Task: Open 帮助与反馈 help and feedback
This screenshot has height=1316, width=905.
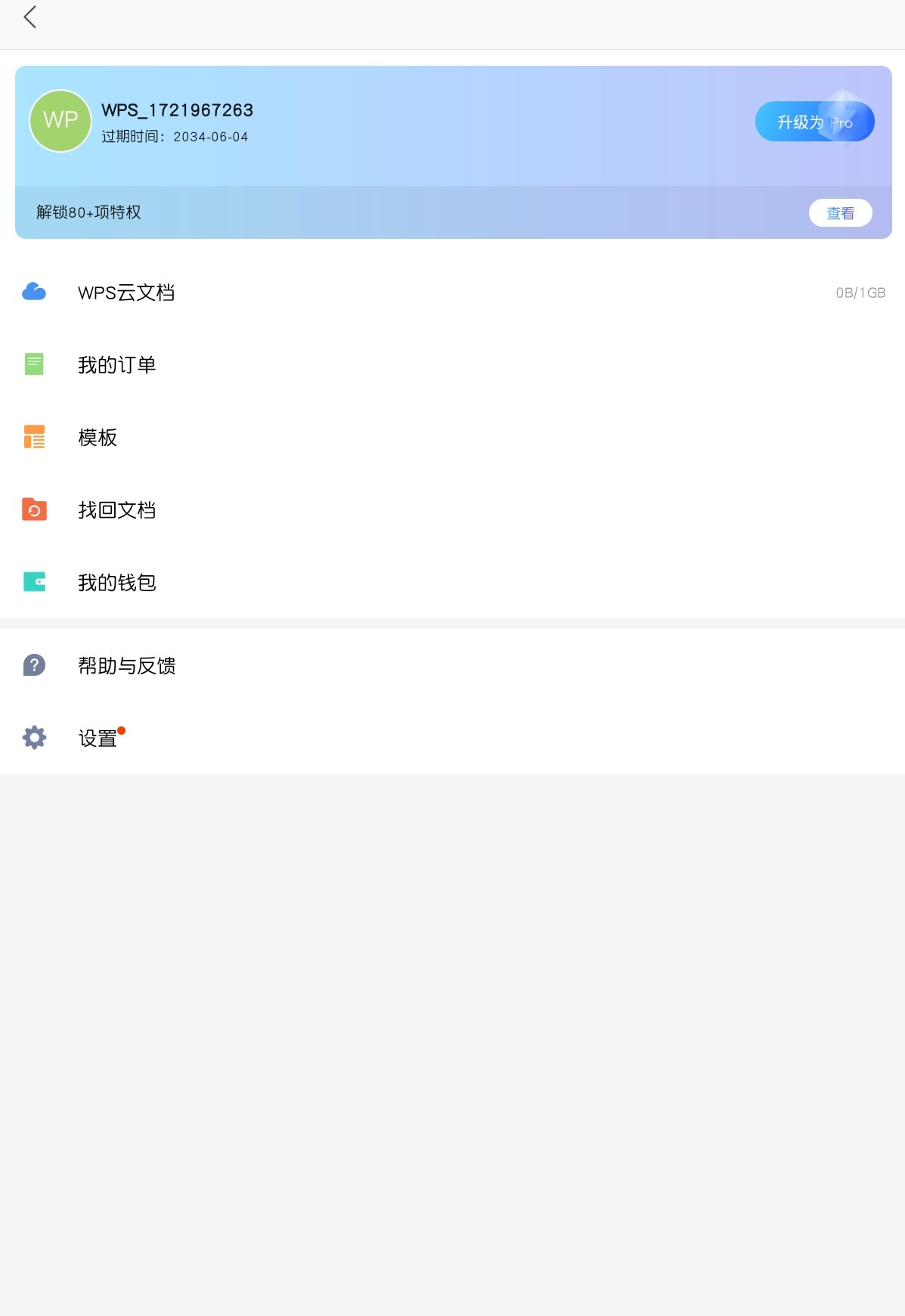Action: (127, 666)
